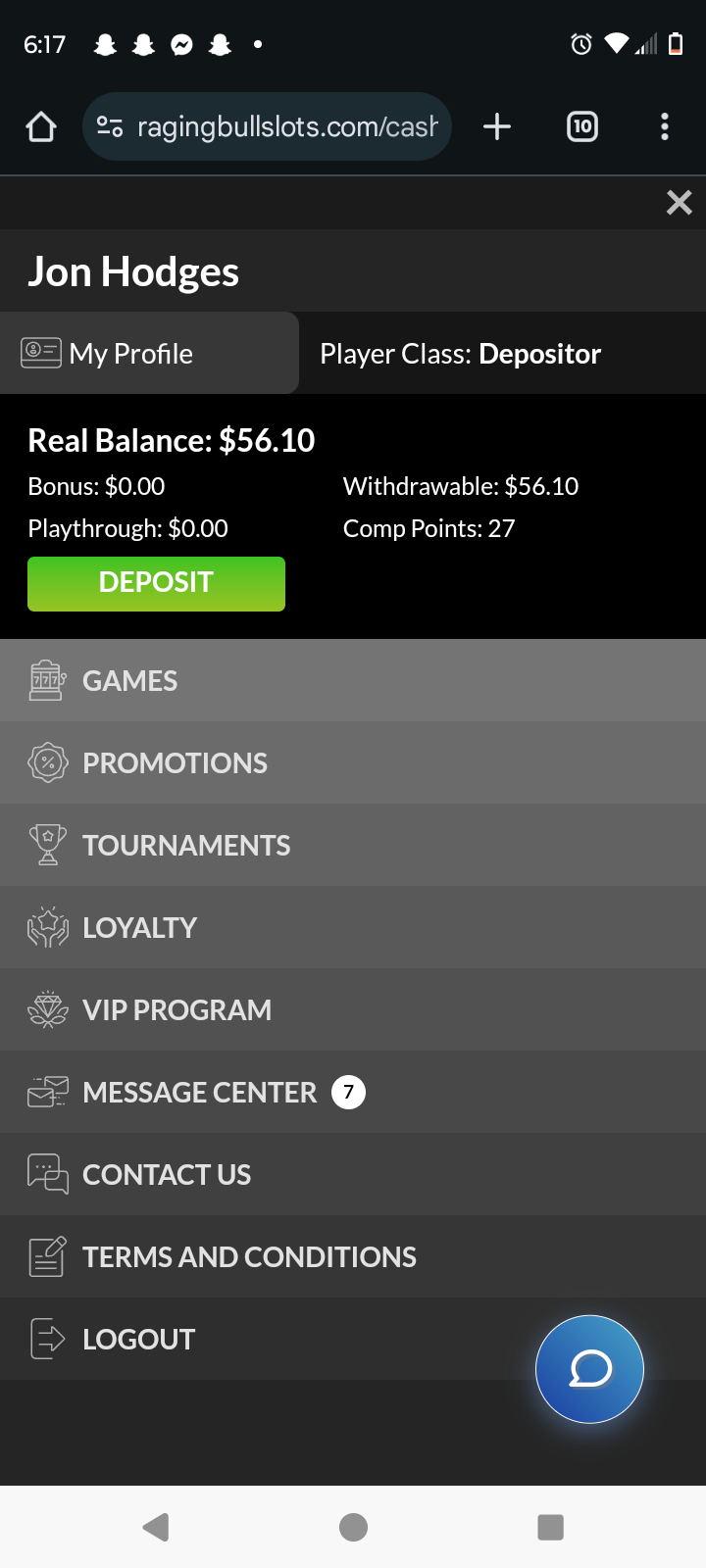Viewport: 706px width, 1568px height.
Task: Click the slot machine Games icon
Action: pos(46,679)
